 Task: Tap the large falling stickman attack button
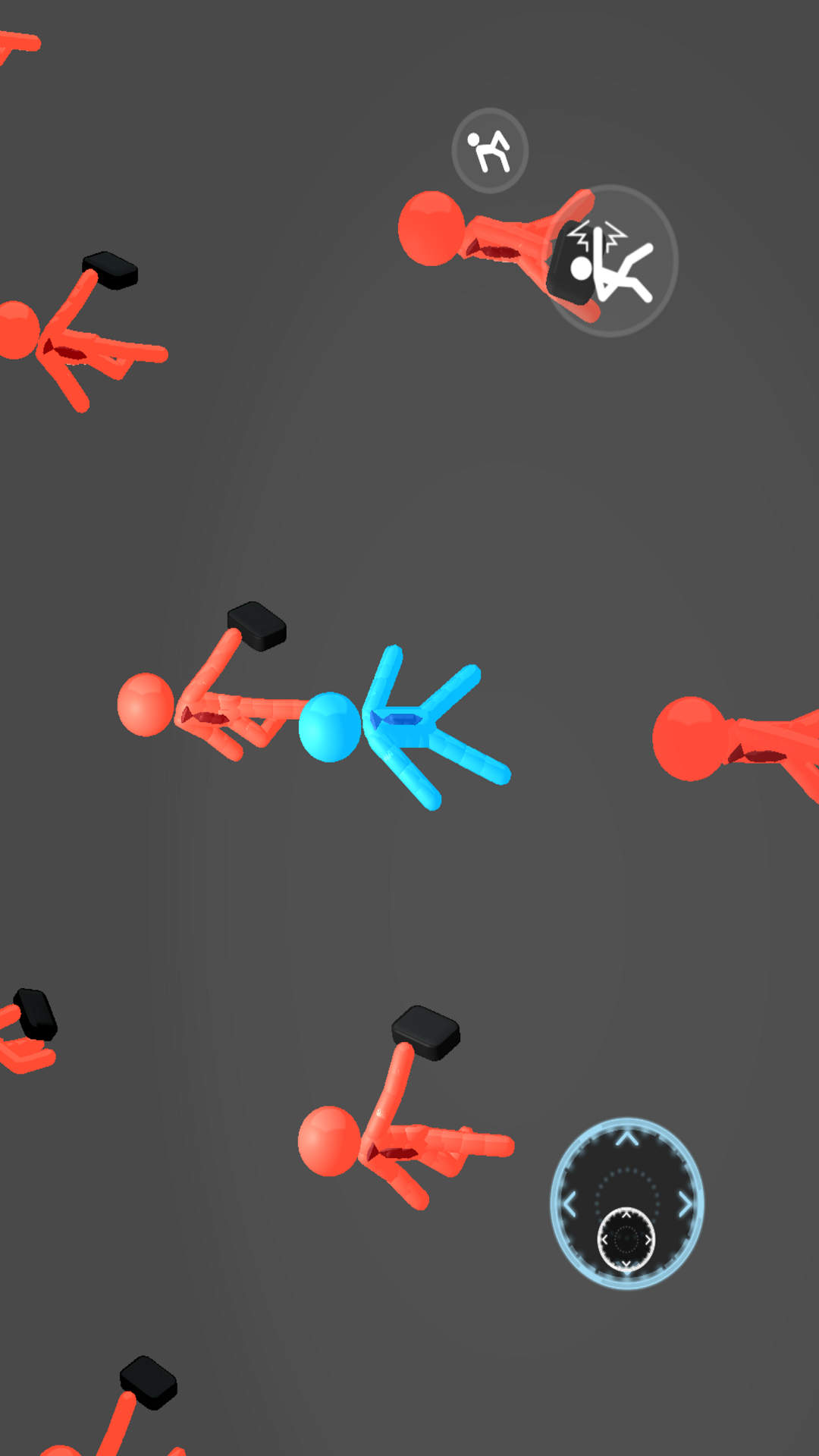(611, 261)
